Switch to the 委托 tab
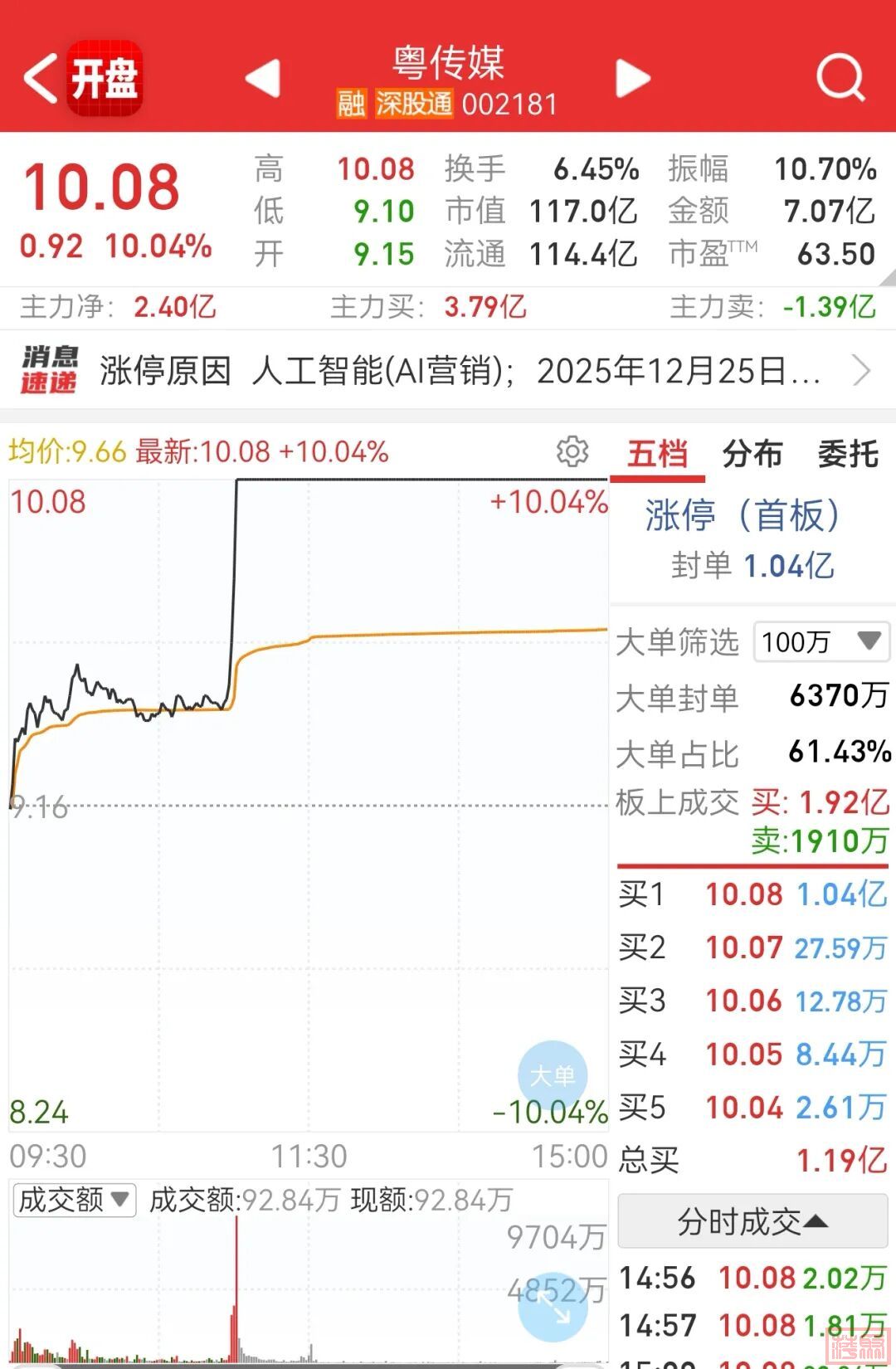Screen dimensions: 896x1369 coord(848,455)
